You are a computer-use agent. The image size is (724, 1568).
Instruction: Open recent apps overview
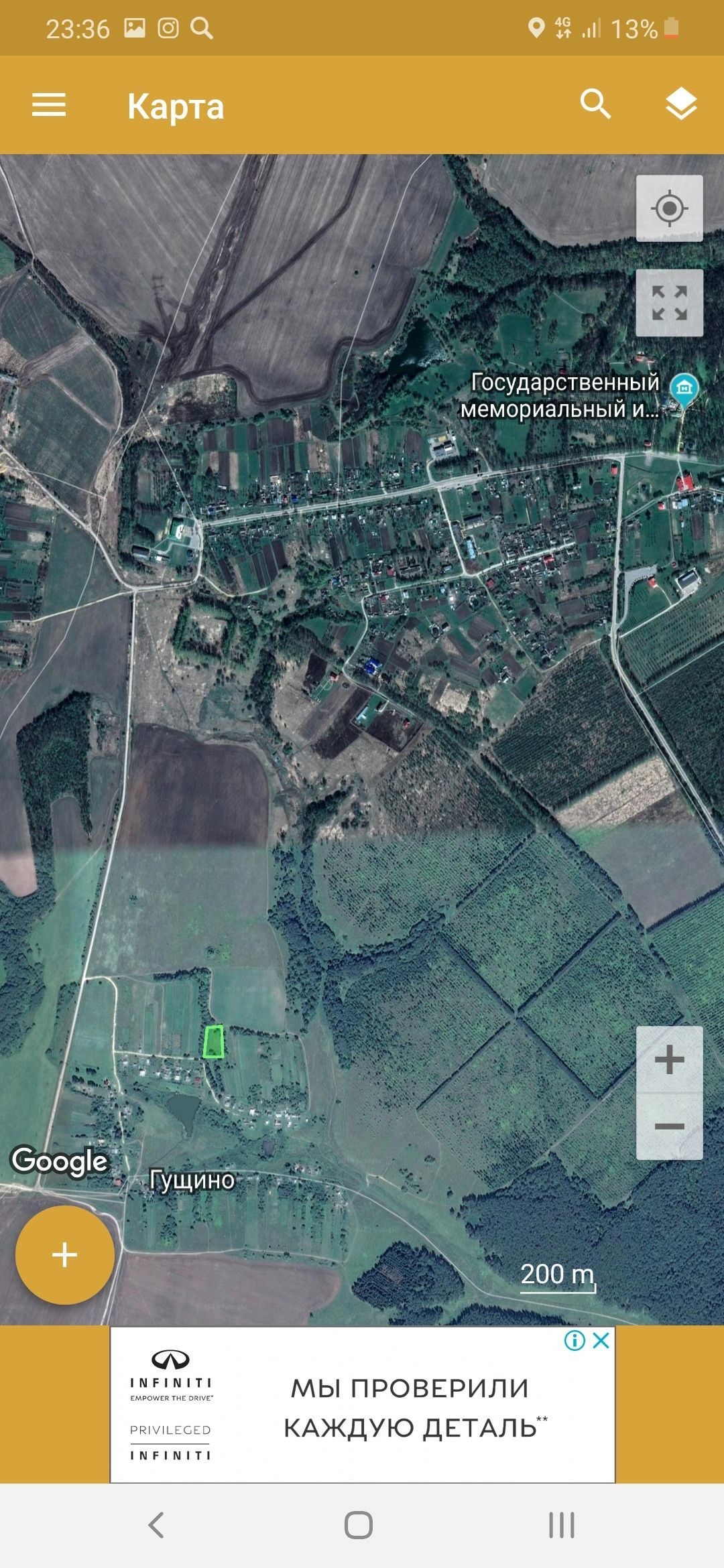(x=562, y=1525)
